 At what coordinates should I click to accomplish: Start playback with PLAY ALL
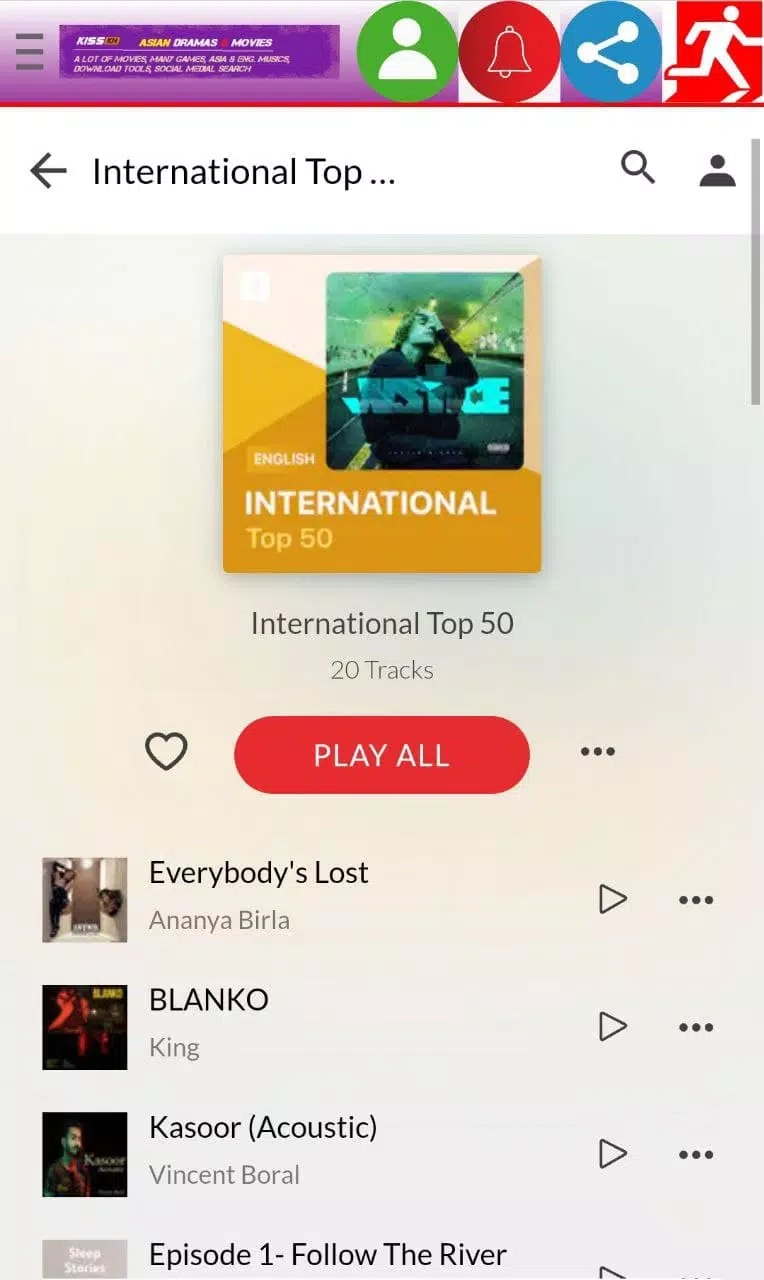point(381,755)
